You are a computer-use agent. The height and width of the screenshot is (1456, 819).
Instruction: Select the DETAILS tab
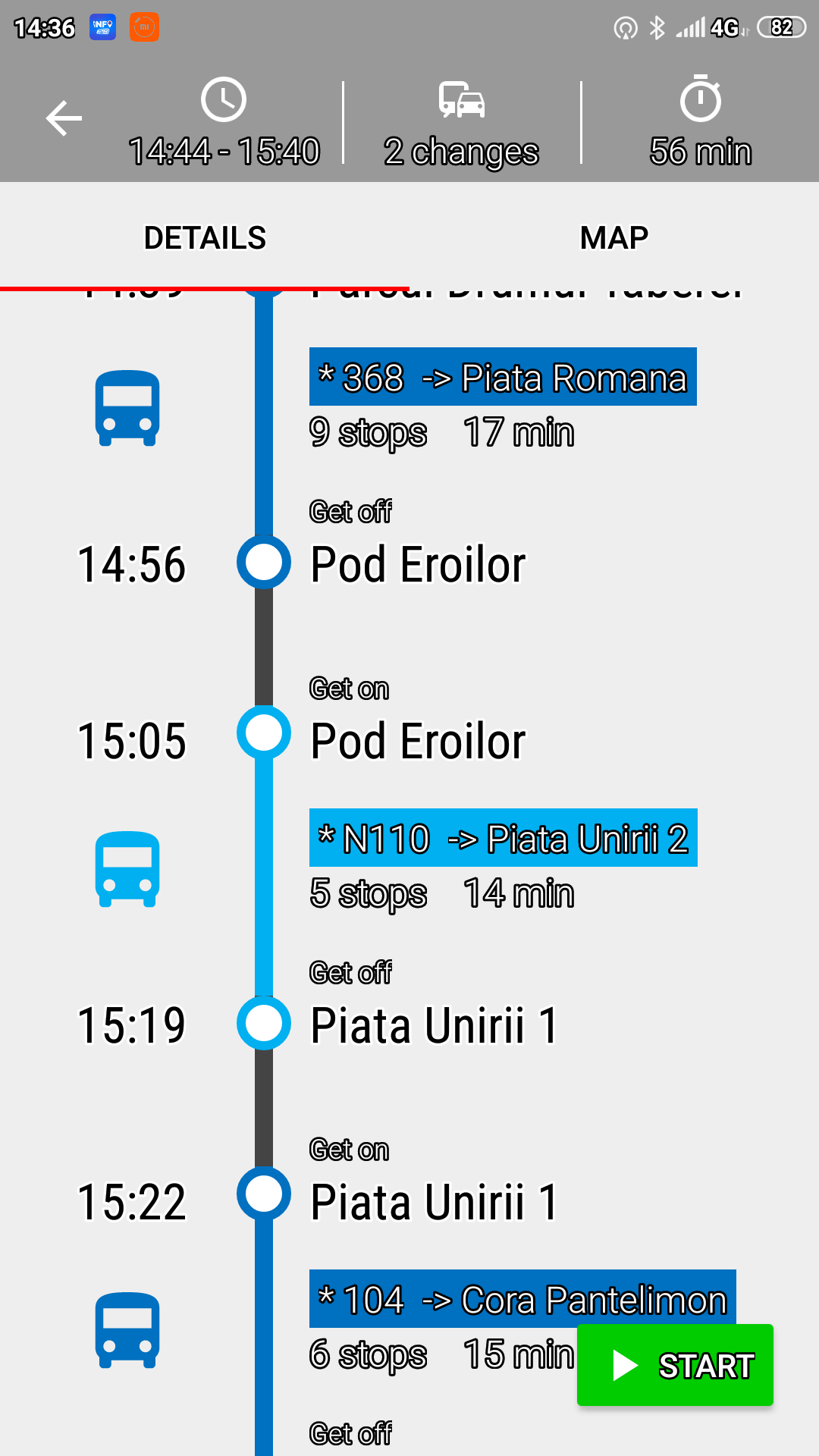[x=205, y=237]
